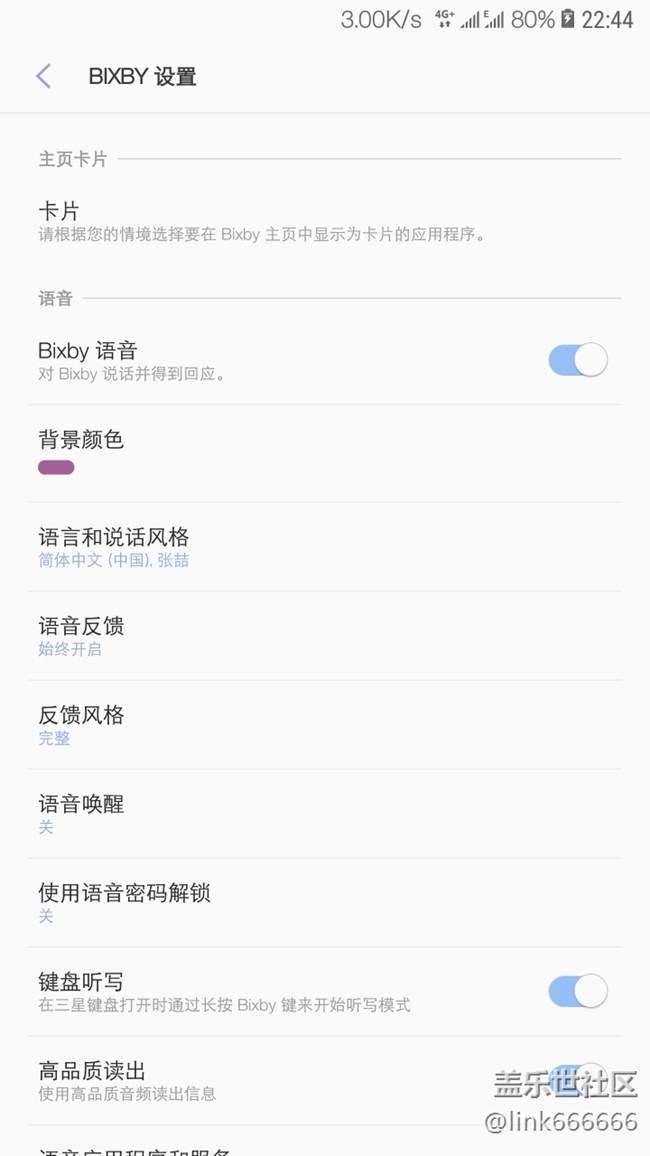Toggle the 键盘听写 switch
Screen dimensions: 650x1156
click(578, 992)
